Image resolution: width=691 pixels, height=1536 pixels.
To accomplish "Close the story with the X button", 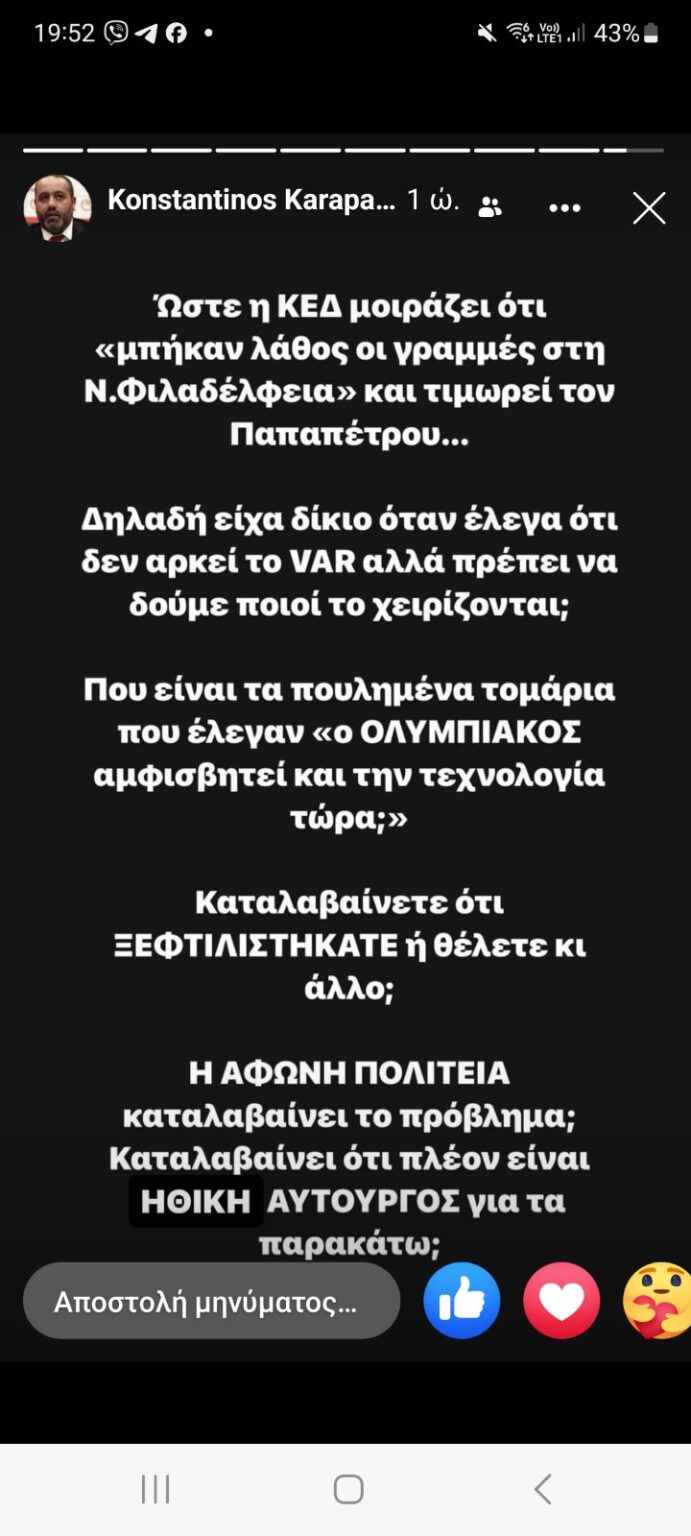I will click(649, 208).
